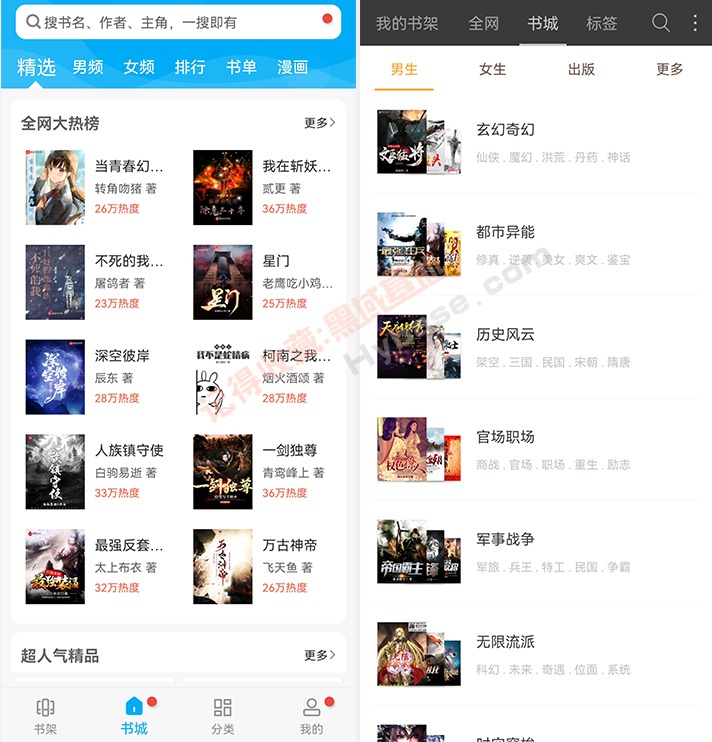712x742 pixels.
Task: Open the 全网 tab in the dark top bar
Action: (484, 23)
